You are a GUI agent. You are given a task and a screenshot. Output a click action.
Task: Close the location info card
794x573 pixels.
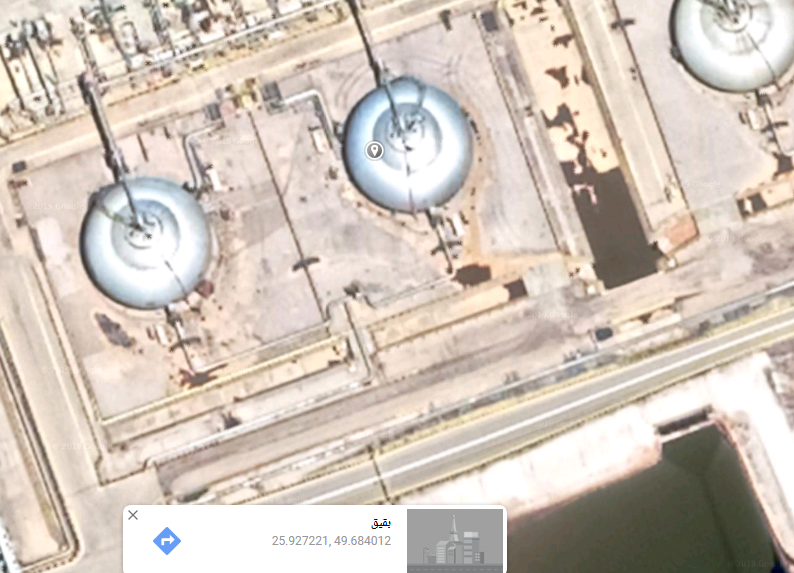point(133,515)
